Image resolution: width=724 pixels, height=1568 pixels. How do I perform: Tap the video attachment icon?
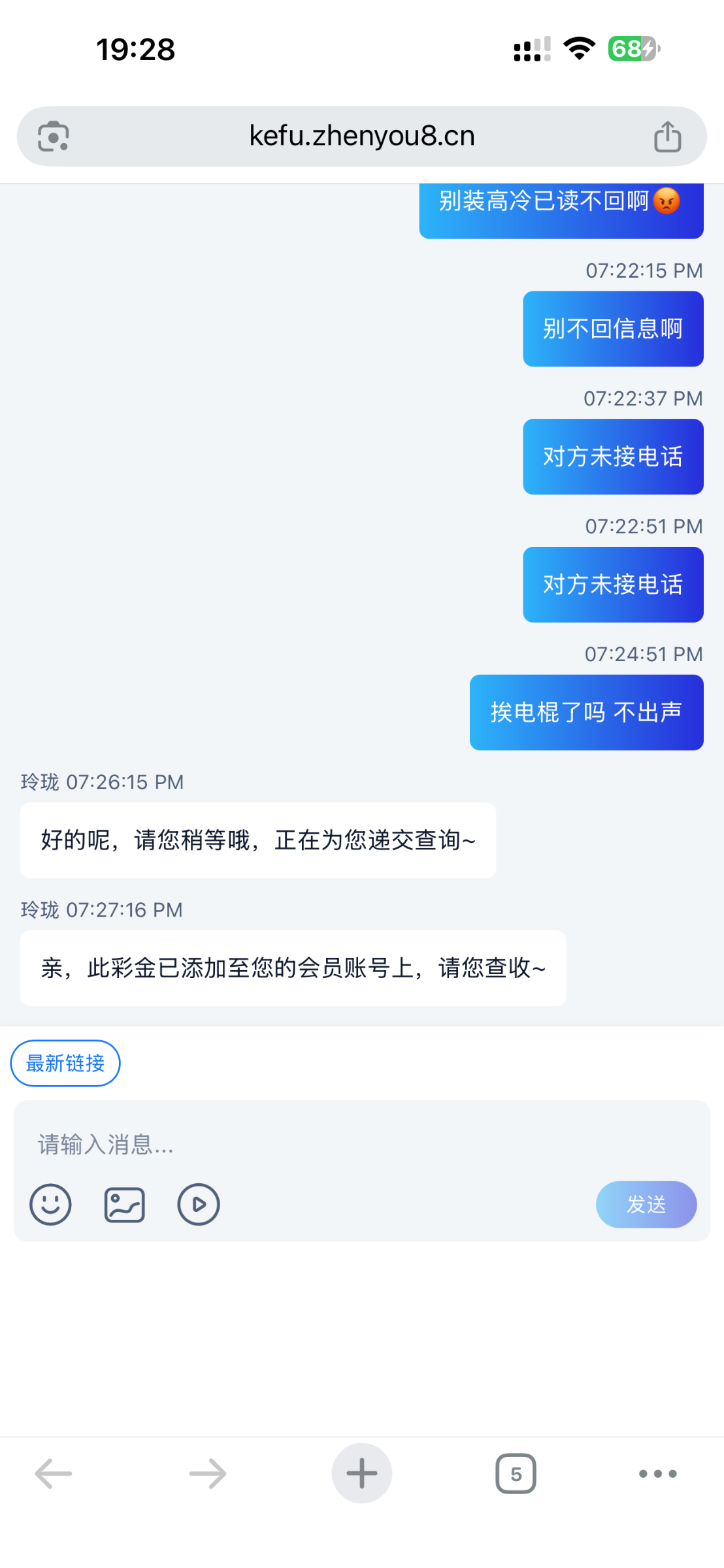198,1204
